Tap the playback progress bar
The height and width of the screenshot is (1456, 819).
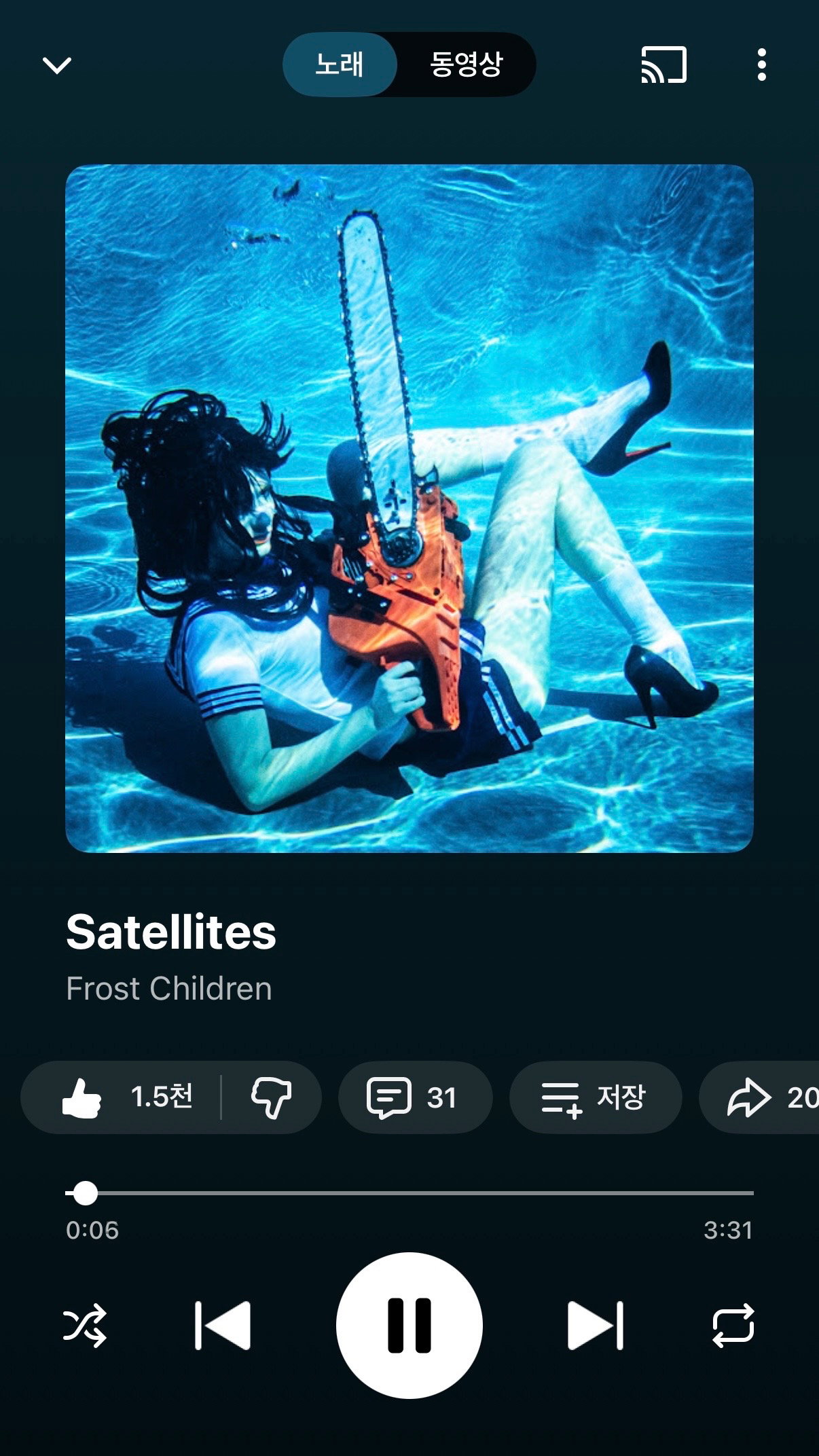409,1193
